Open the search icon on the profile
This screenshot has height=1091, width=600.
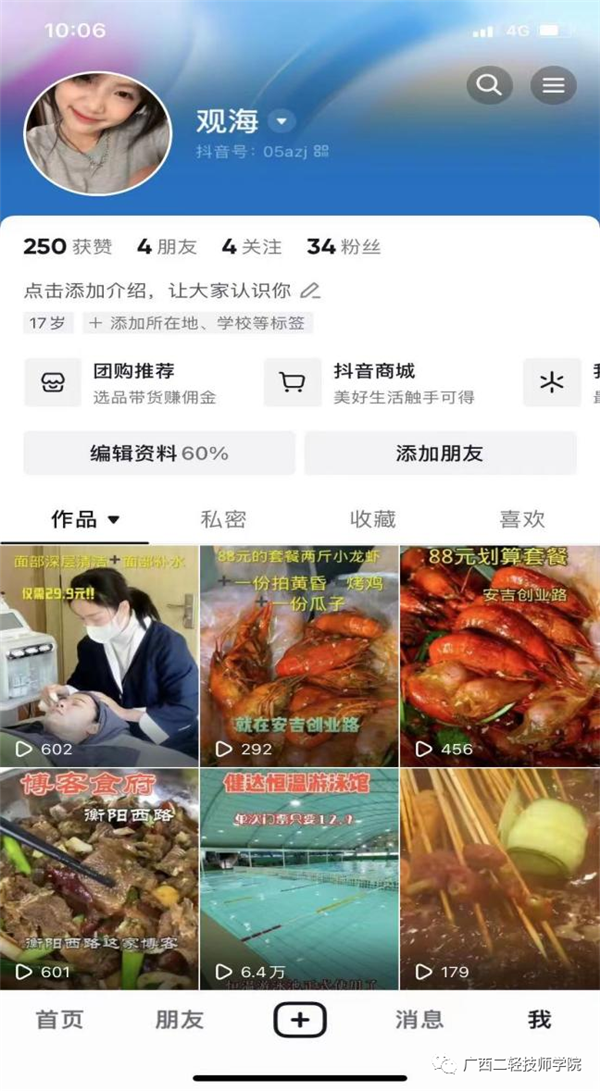tap(489, 85)
